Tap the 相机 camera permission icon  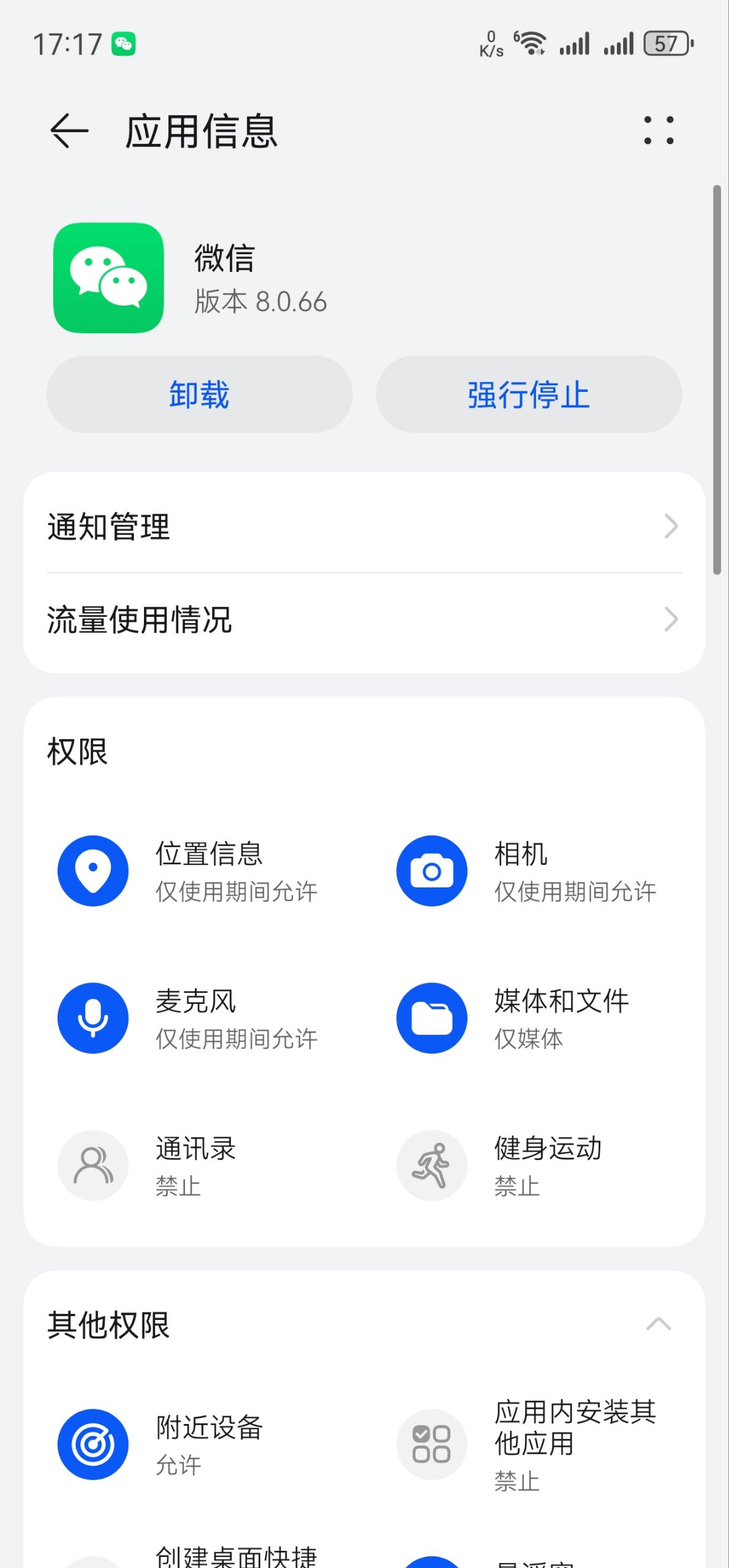(432, 870)
